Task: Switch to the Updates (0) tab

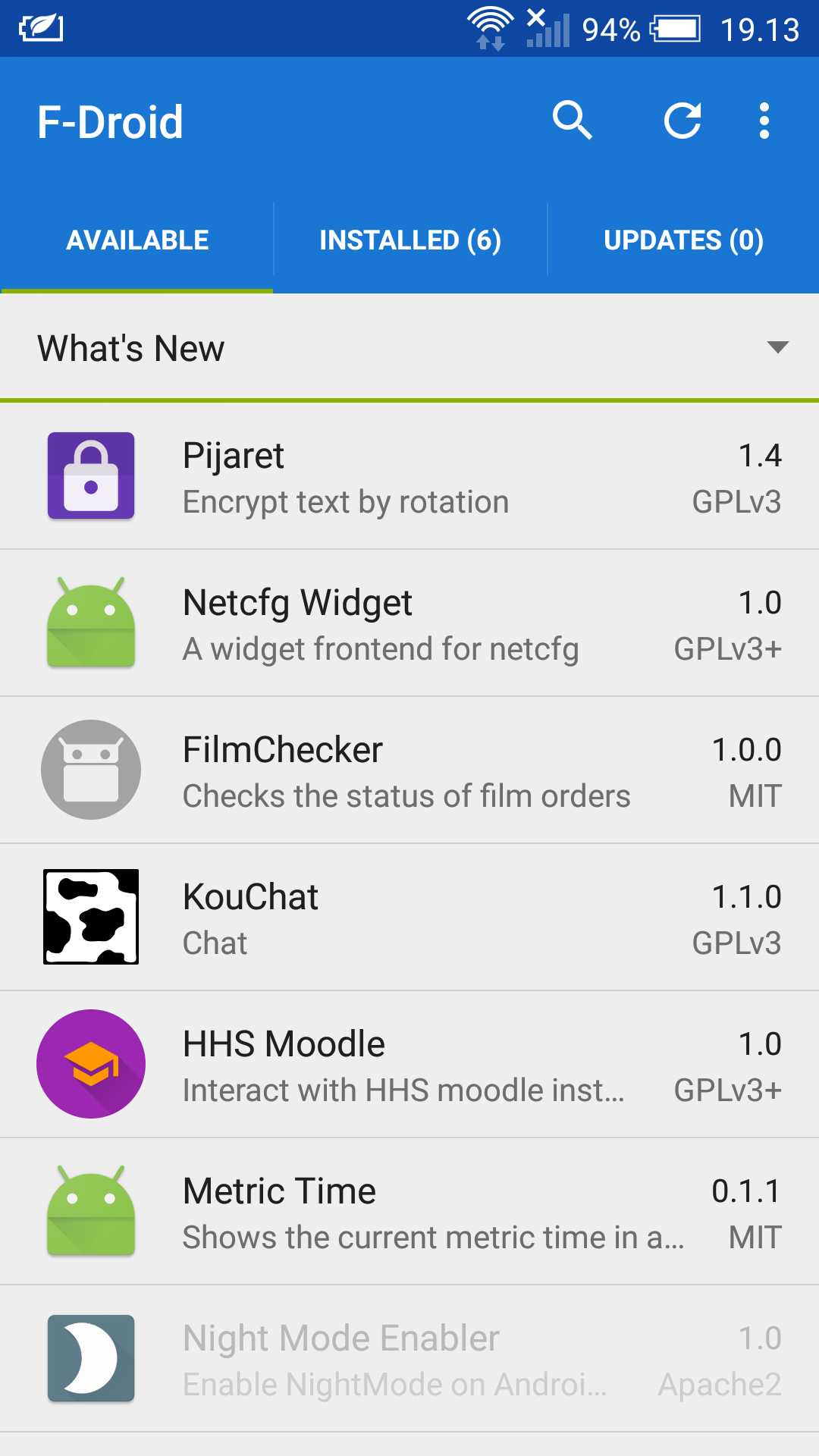Action: coord(683,240)
